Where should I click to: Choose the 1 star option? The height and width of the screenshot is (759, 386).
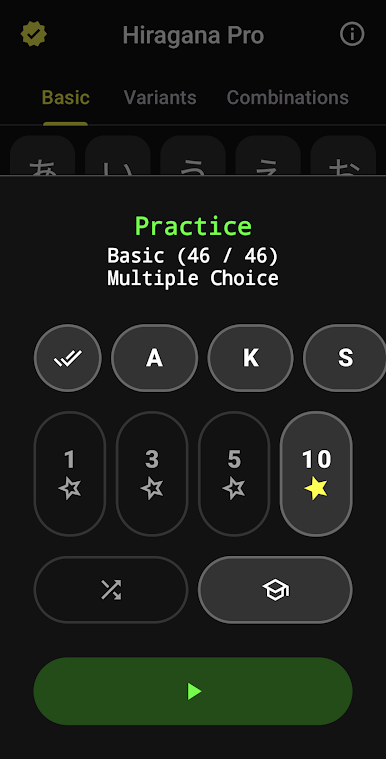(70, 474)
